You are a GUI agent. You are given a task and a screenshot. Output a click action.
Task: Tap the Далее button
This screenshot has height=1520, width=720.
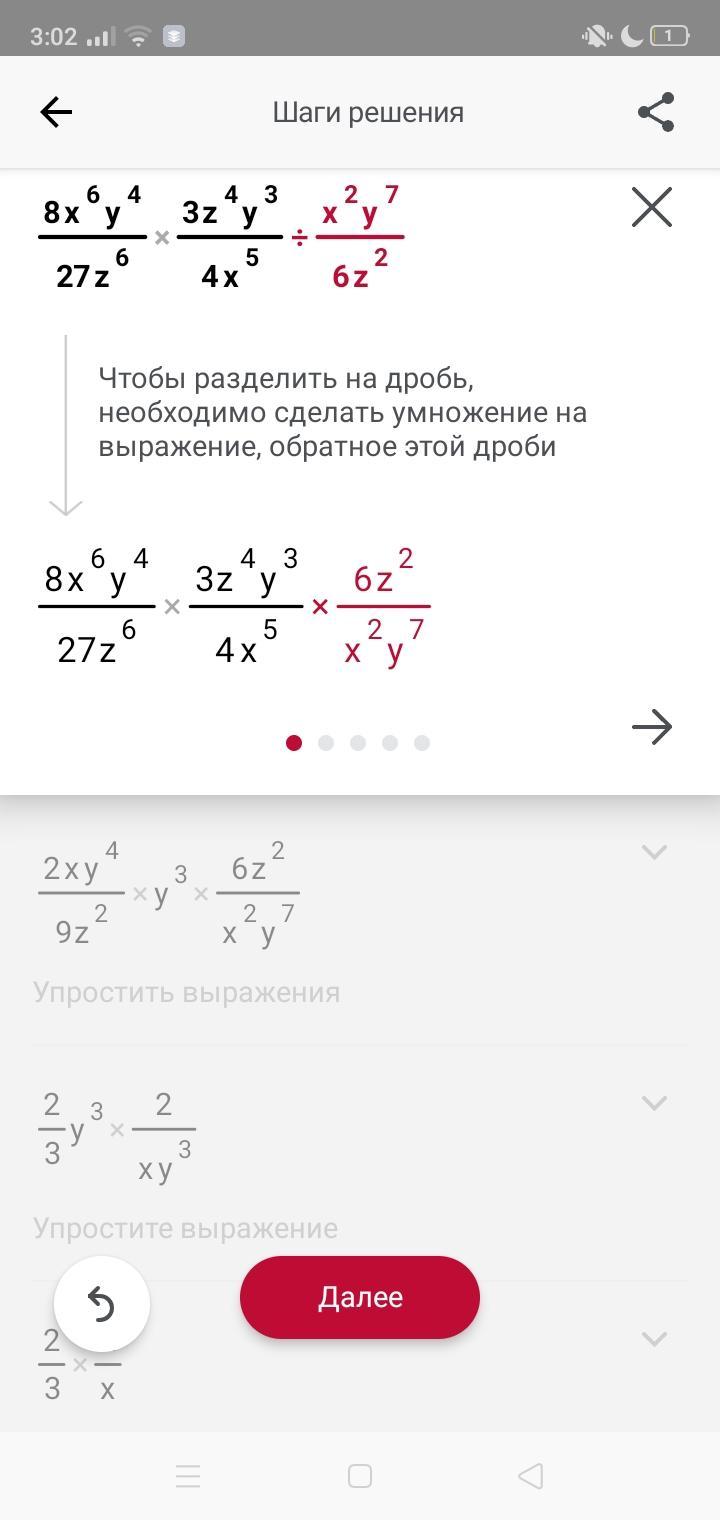[360, 1297]
